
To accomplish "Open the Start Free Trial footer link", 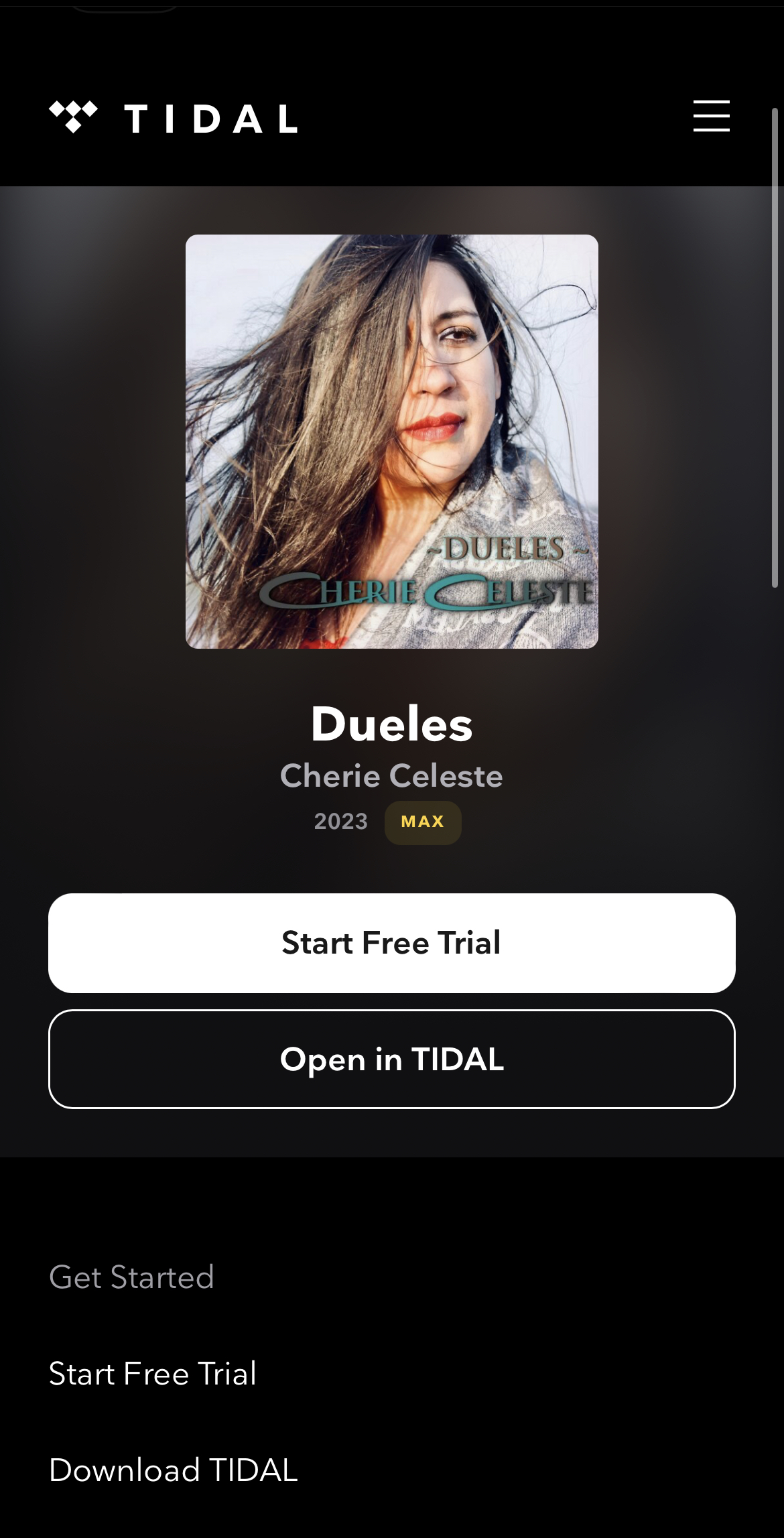I will 153,1373.
